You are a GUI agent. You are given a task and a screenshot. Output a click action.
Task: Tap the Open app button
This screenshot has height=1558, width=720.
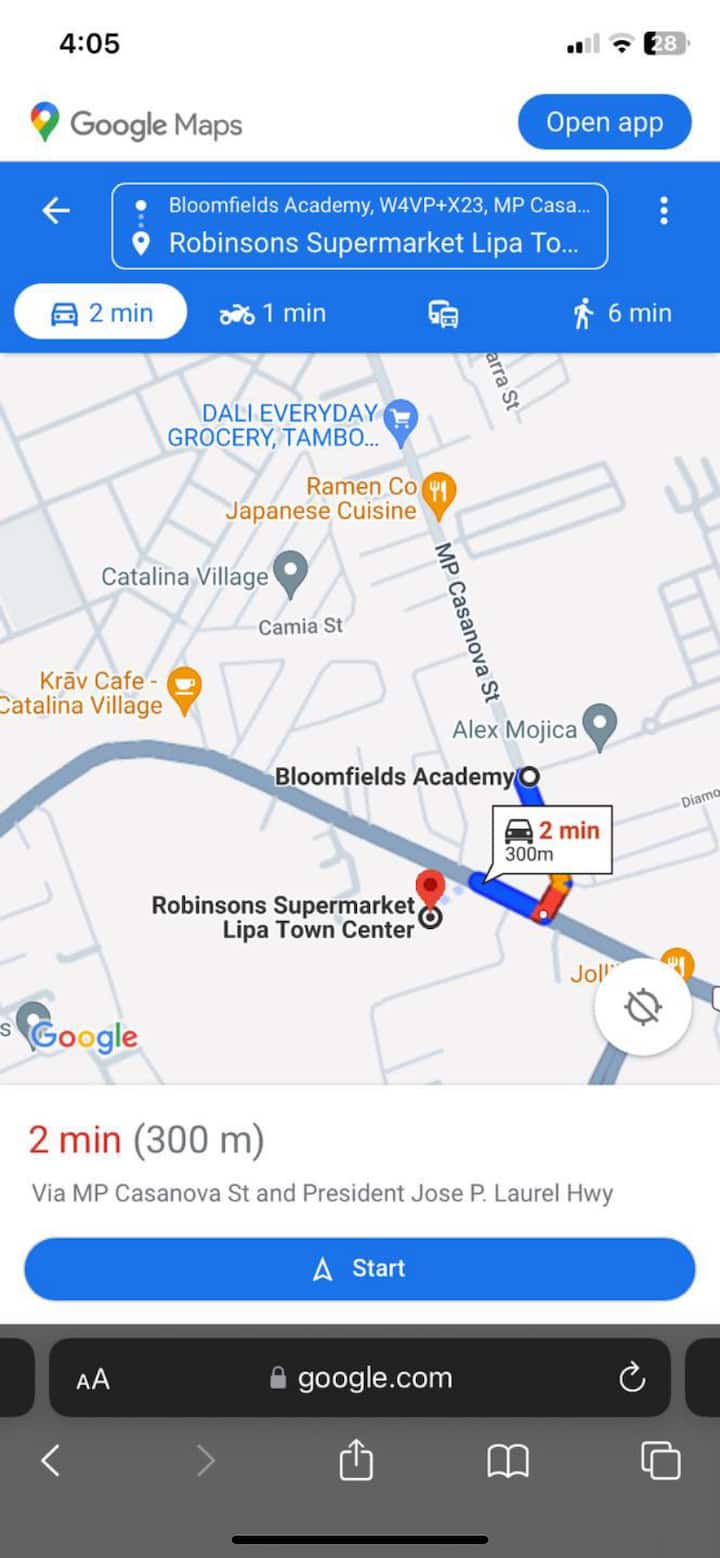click(604, 123)
